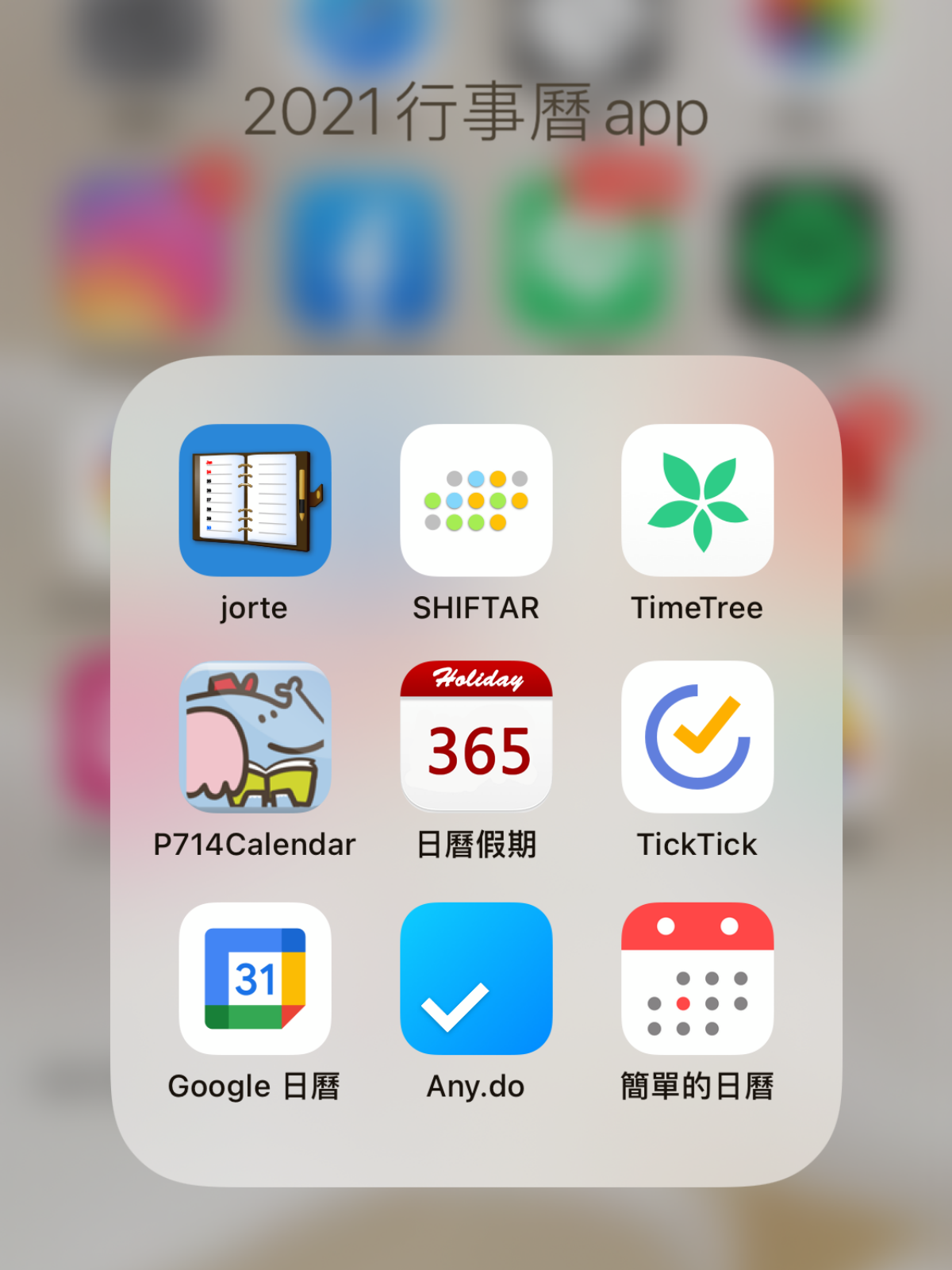Launch the TickTick app
This screenshot has height=1270, width=952.
click(697, 737)
